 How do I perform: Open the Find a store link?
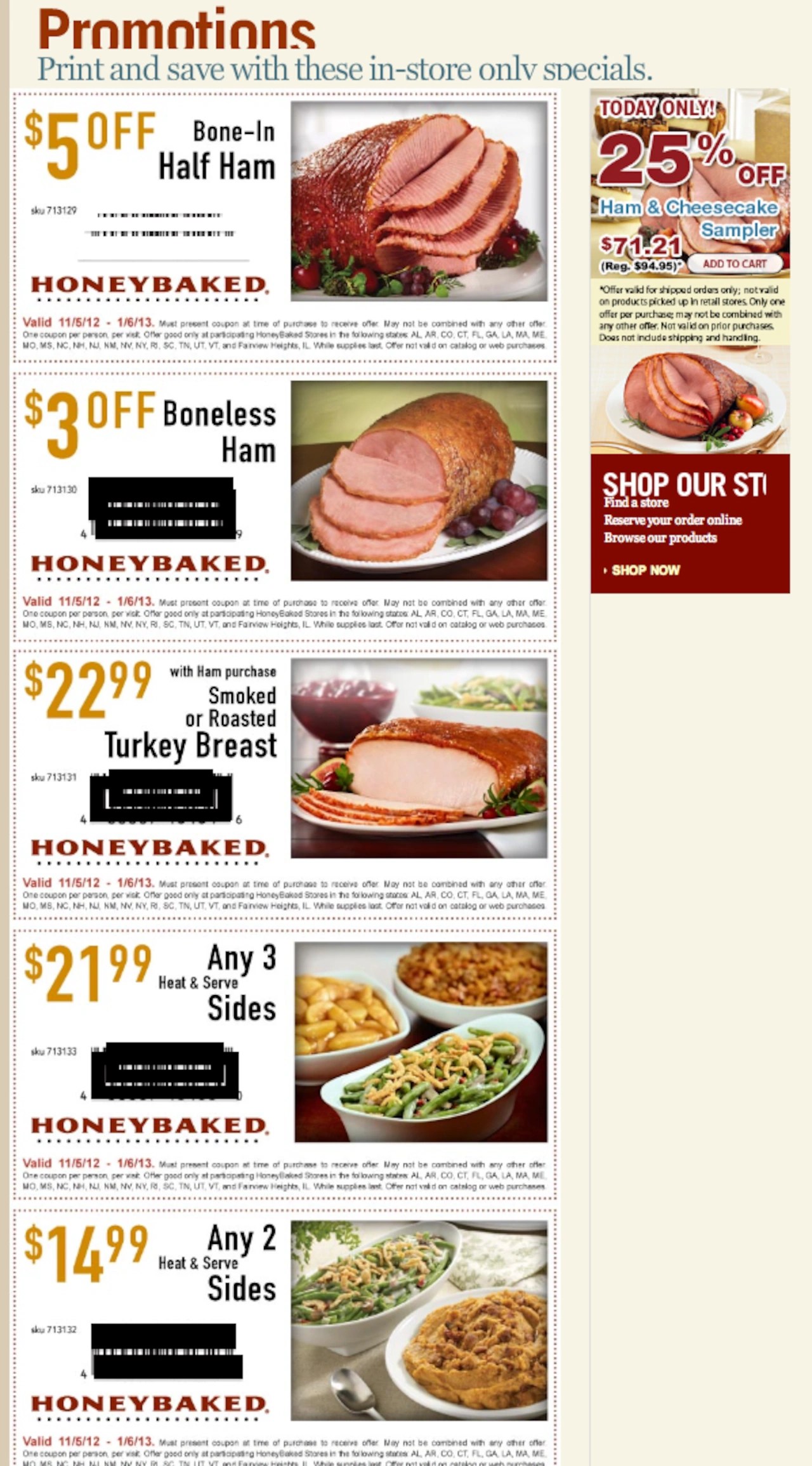[x=636, y=502]
